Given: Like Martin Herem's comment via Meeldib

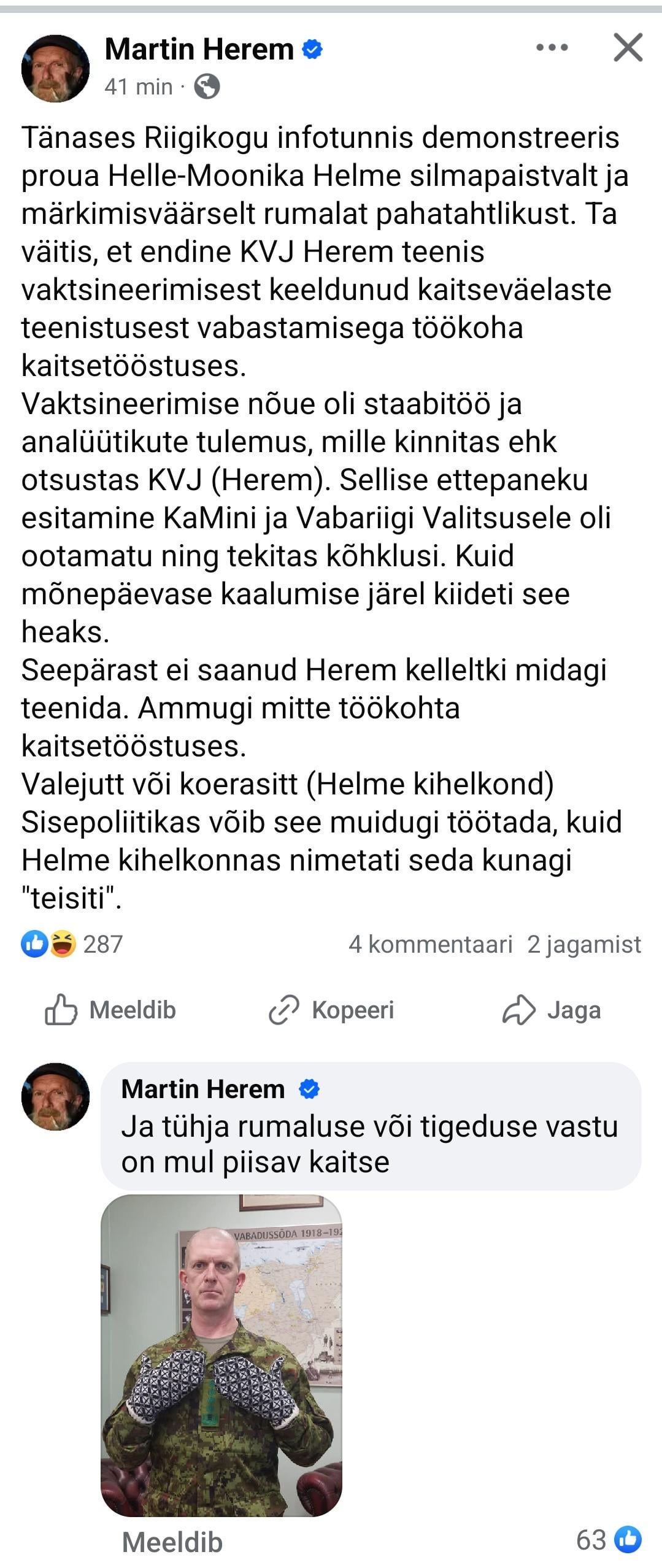Looking at the screenshot, I should tap(172, 1542).
